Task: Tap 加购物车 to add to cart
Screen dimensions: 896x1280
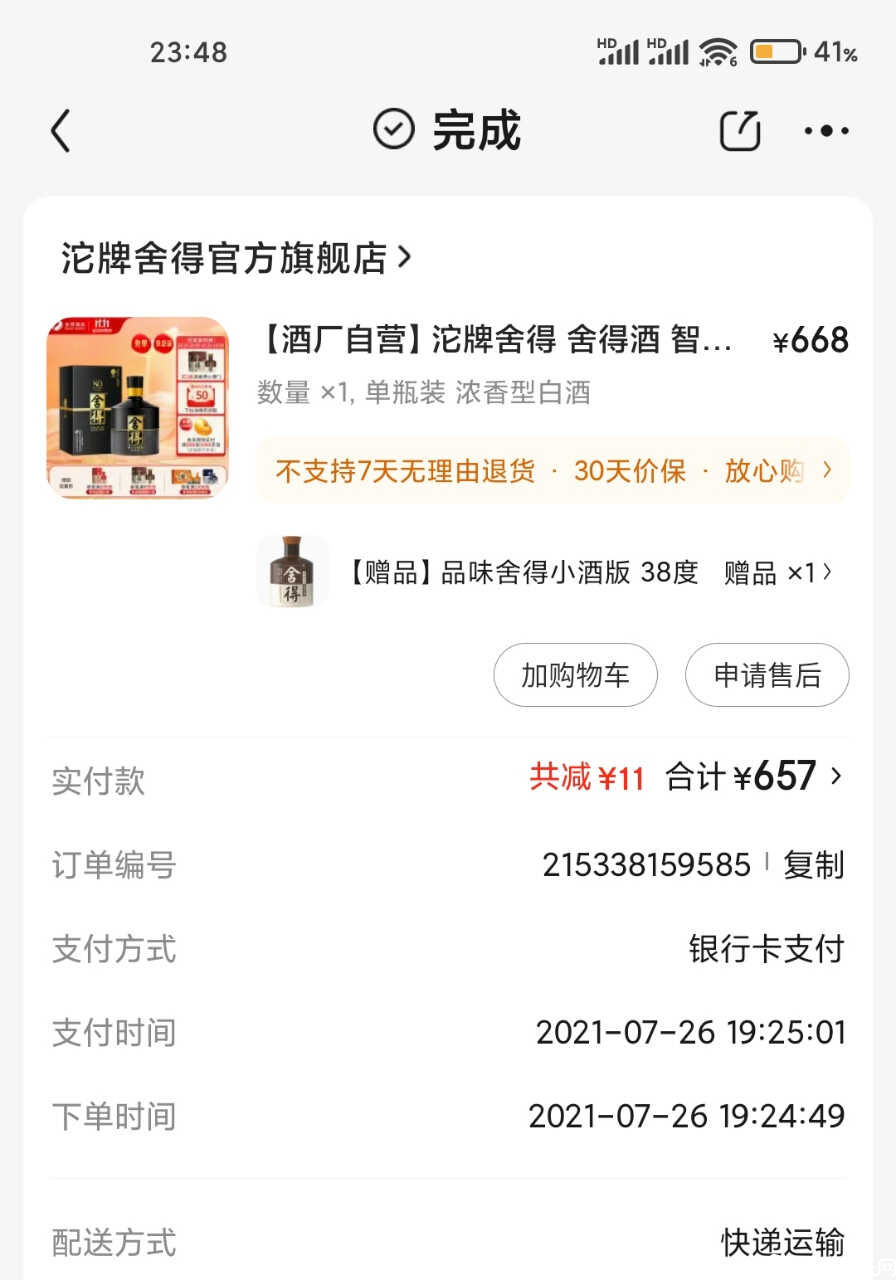Action: click(x=575, y=675)
